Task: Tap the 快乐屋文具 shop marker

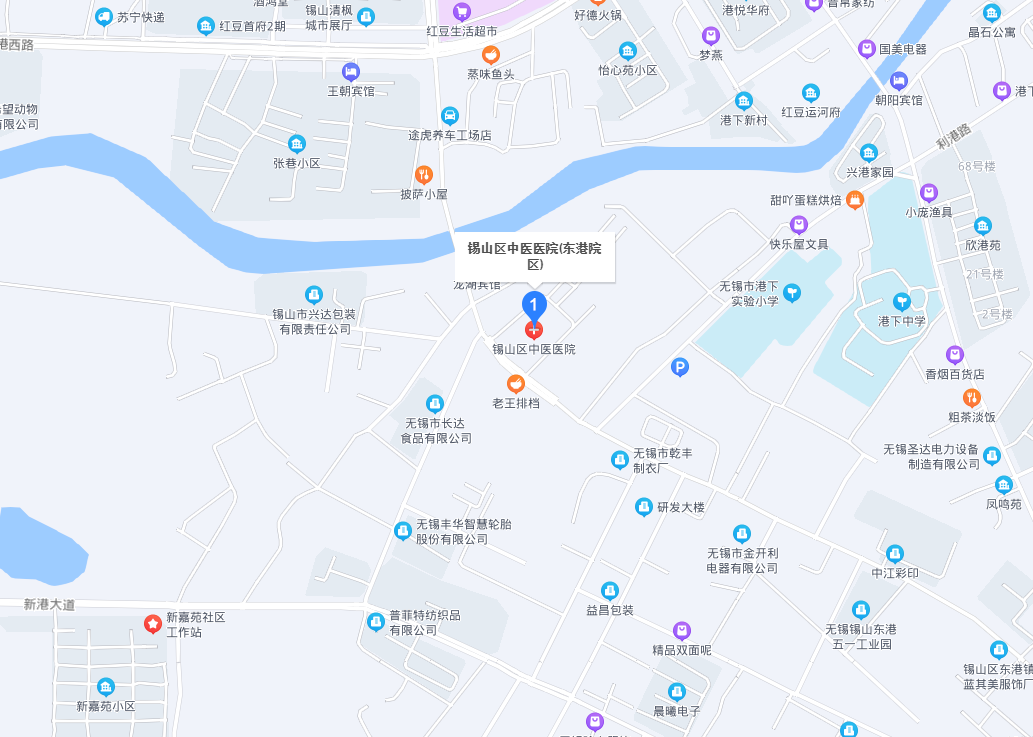Action: click(798, 224)
